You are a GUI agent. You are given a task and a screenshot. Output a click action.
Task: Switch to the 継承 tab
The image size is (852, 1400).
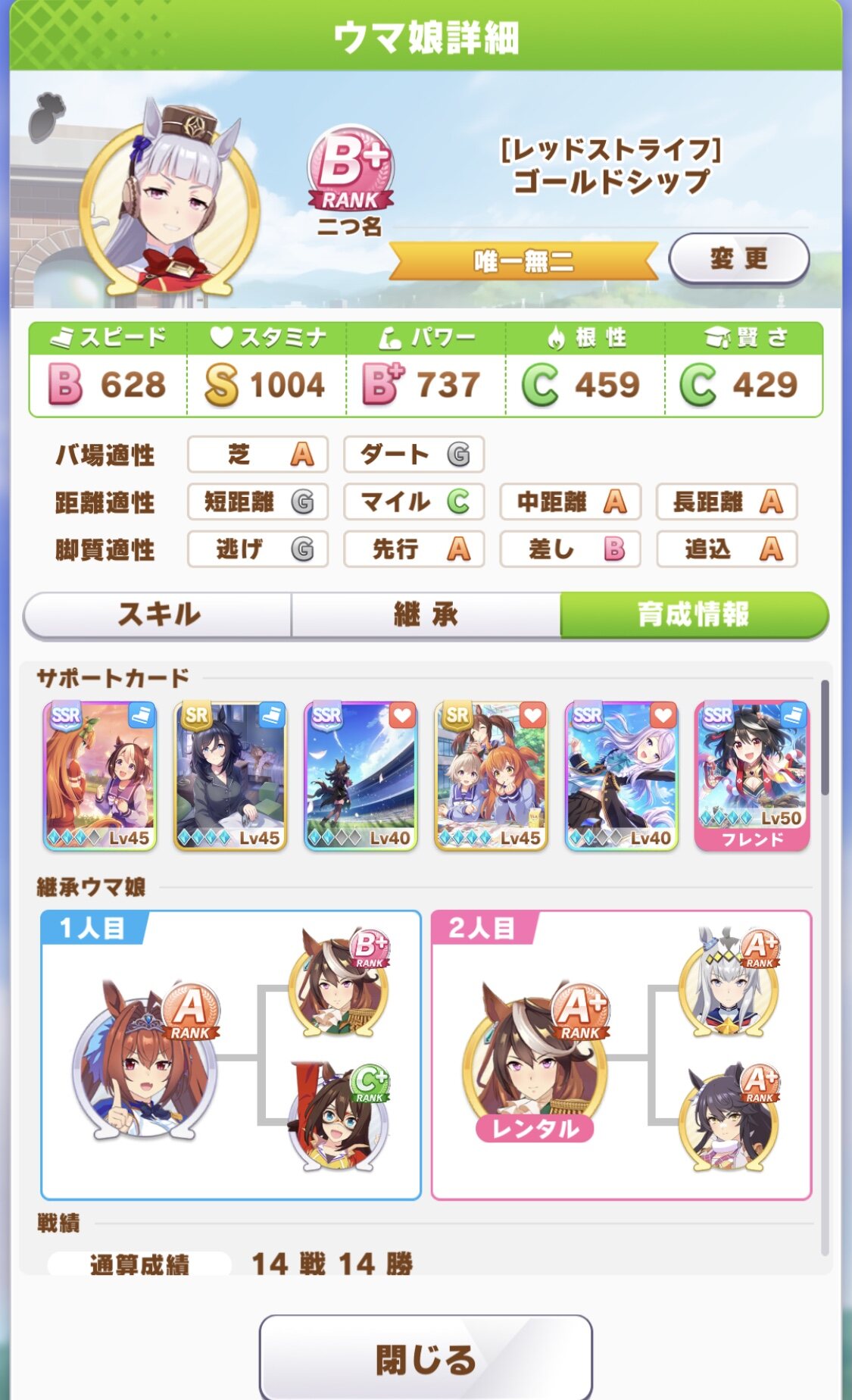[426, 614]
